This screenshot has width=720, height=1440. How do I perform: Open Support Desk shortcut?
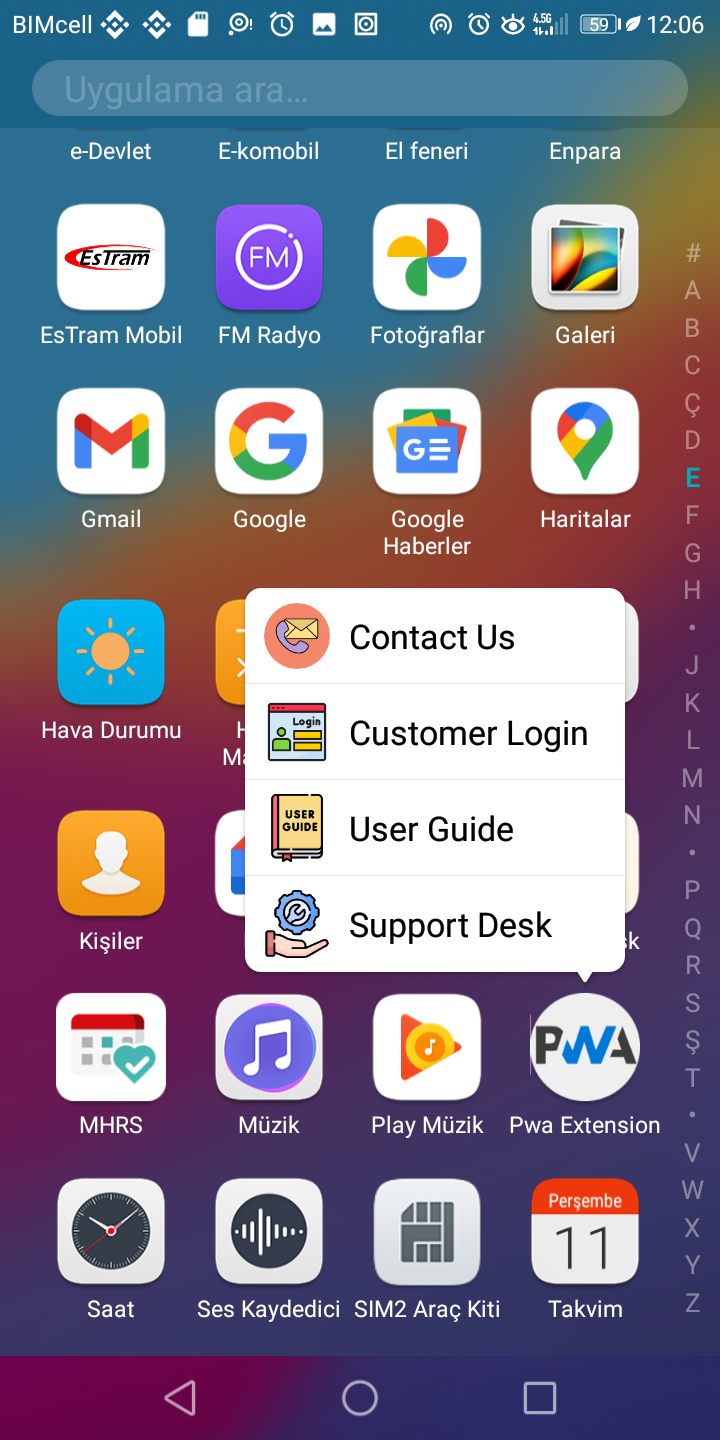tap(435, 925)
